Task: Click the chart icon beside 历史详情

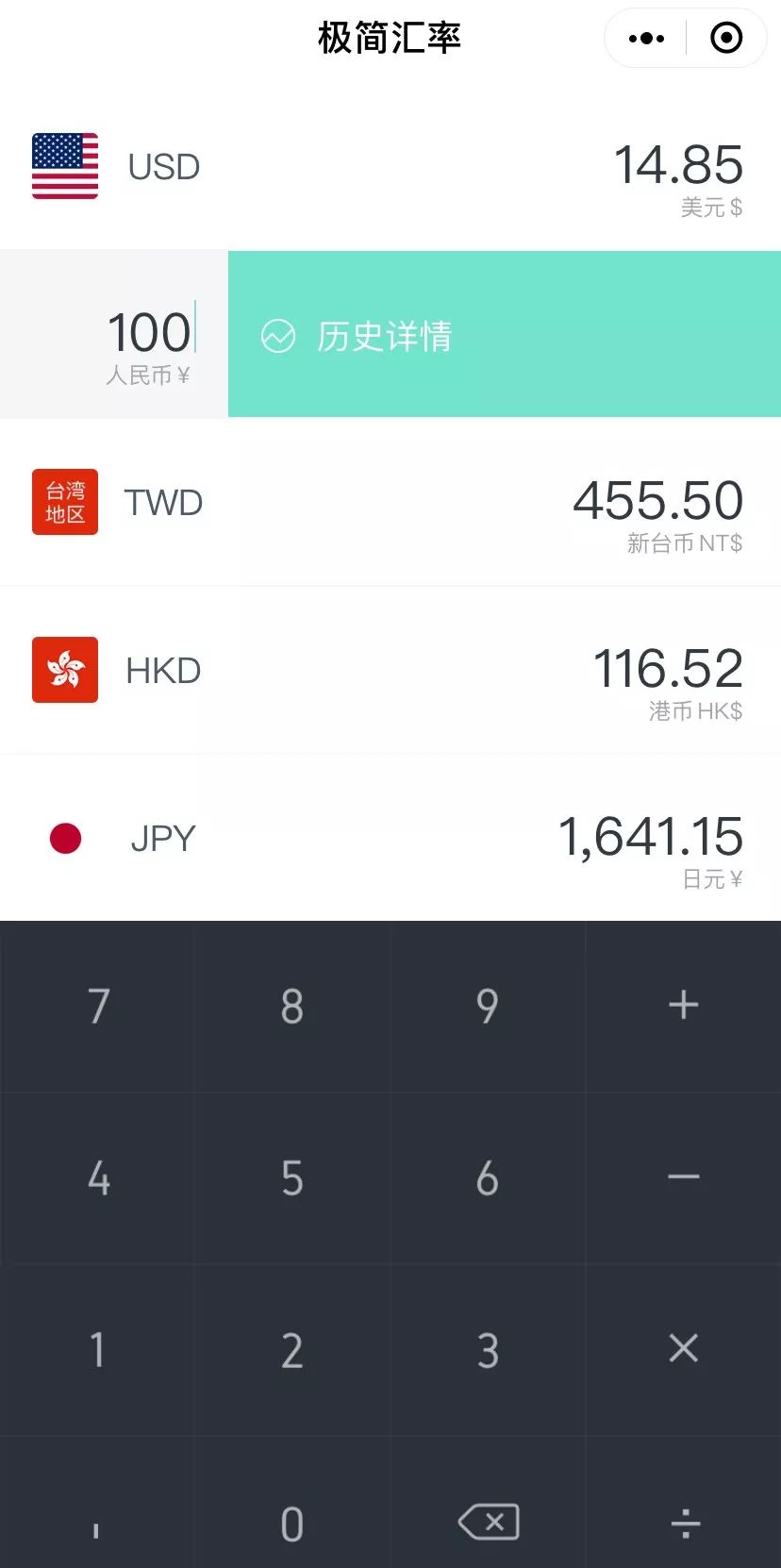Action: [276, 335]
